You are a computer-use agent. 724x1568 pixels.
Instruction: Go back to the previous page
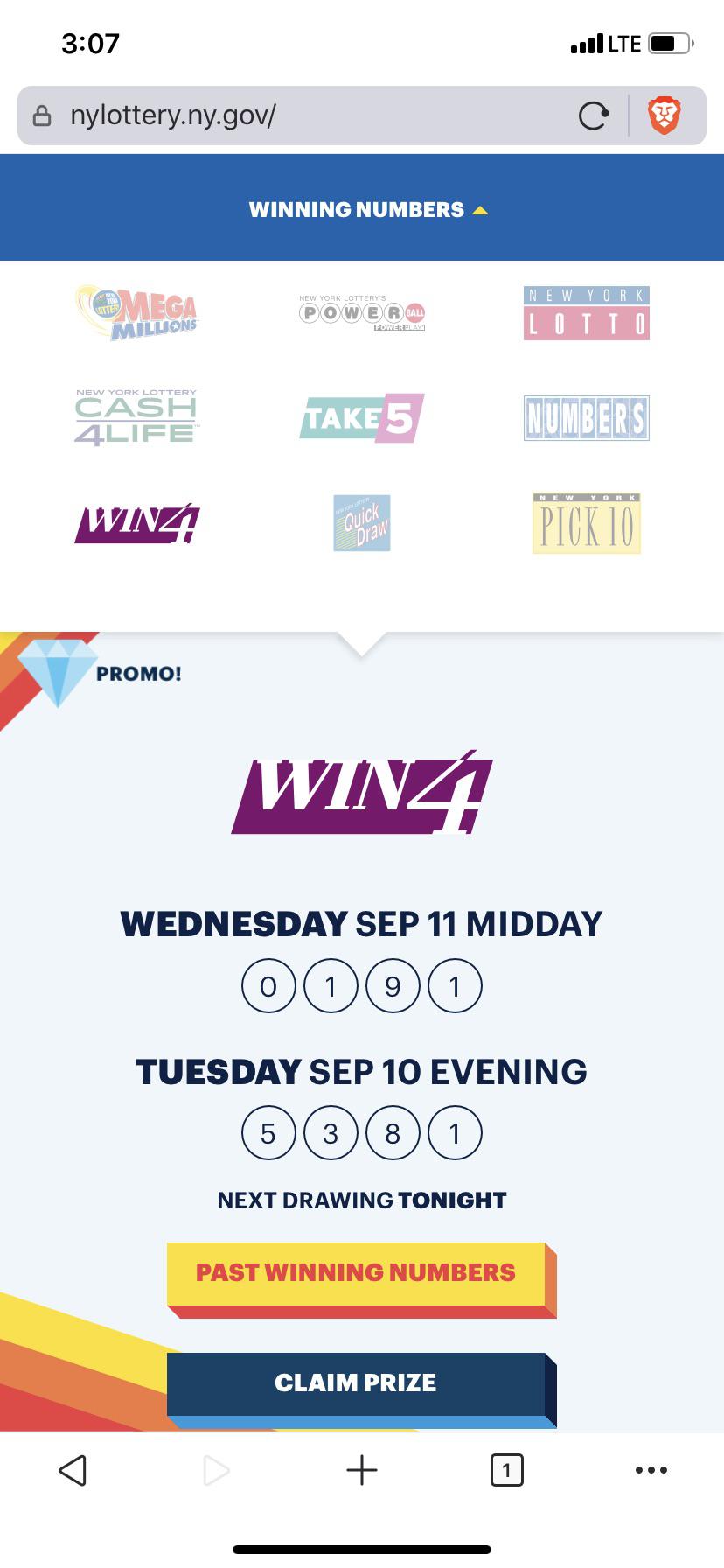point(73,1470)
